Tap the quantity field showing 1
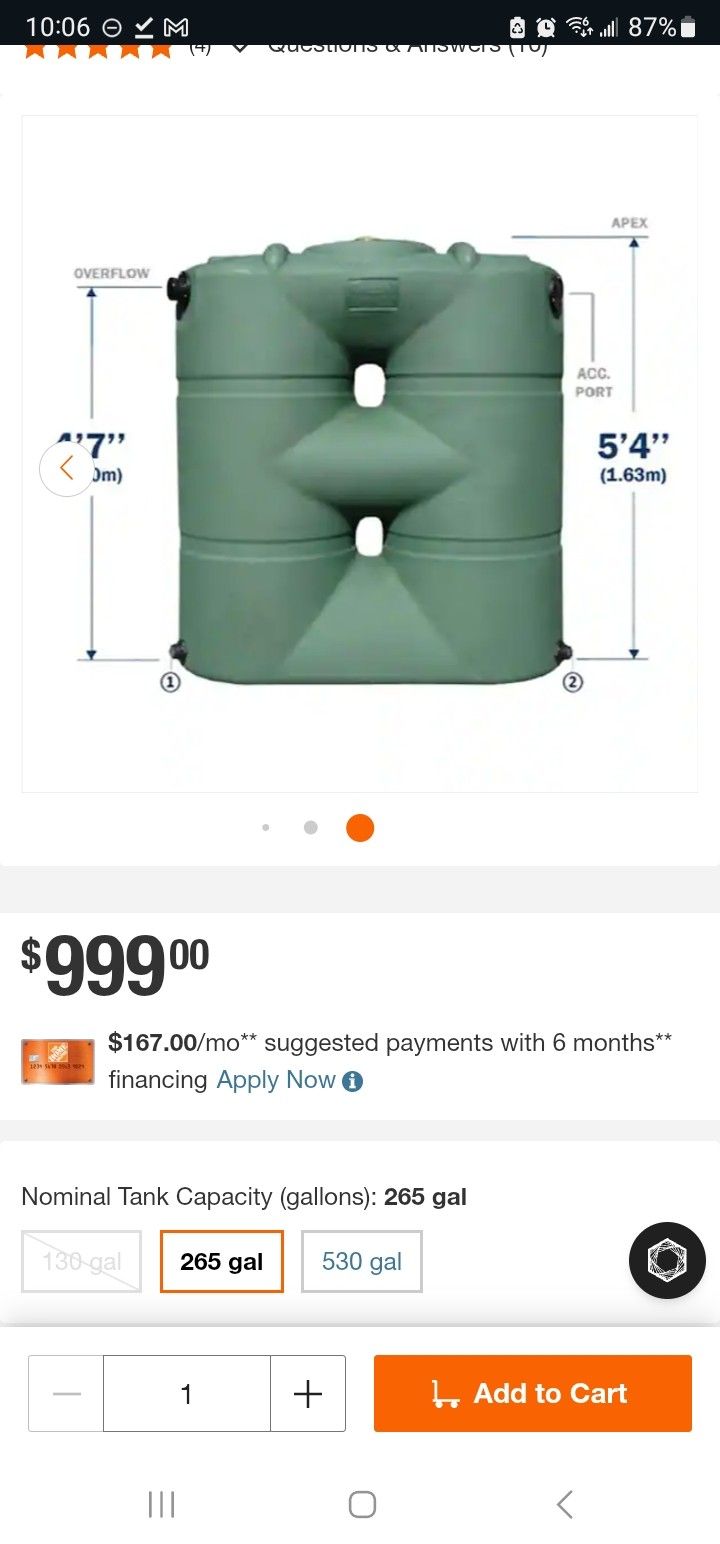 click(x=187, y=1393)
